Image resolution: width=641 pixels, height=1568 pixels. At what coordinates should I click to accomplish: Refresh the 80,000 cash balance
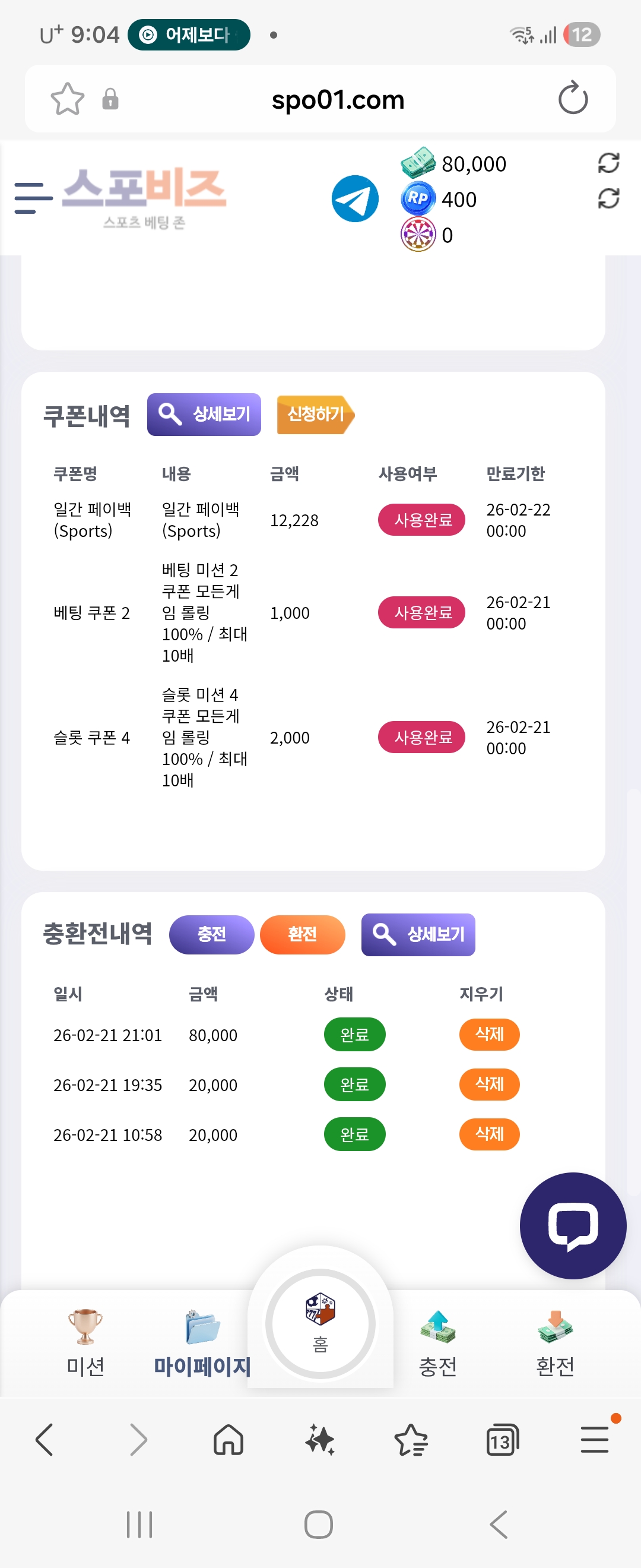(608, 163)
